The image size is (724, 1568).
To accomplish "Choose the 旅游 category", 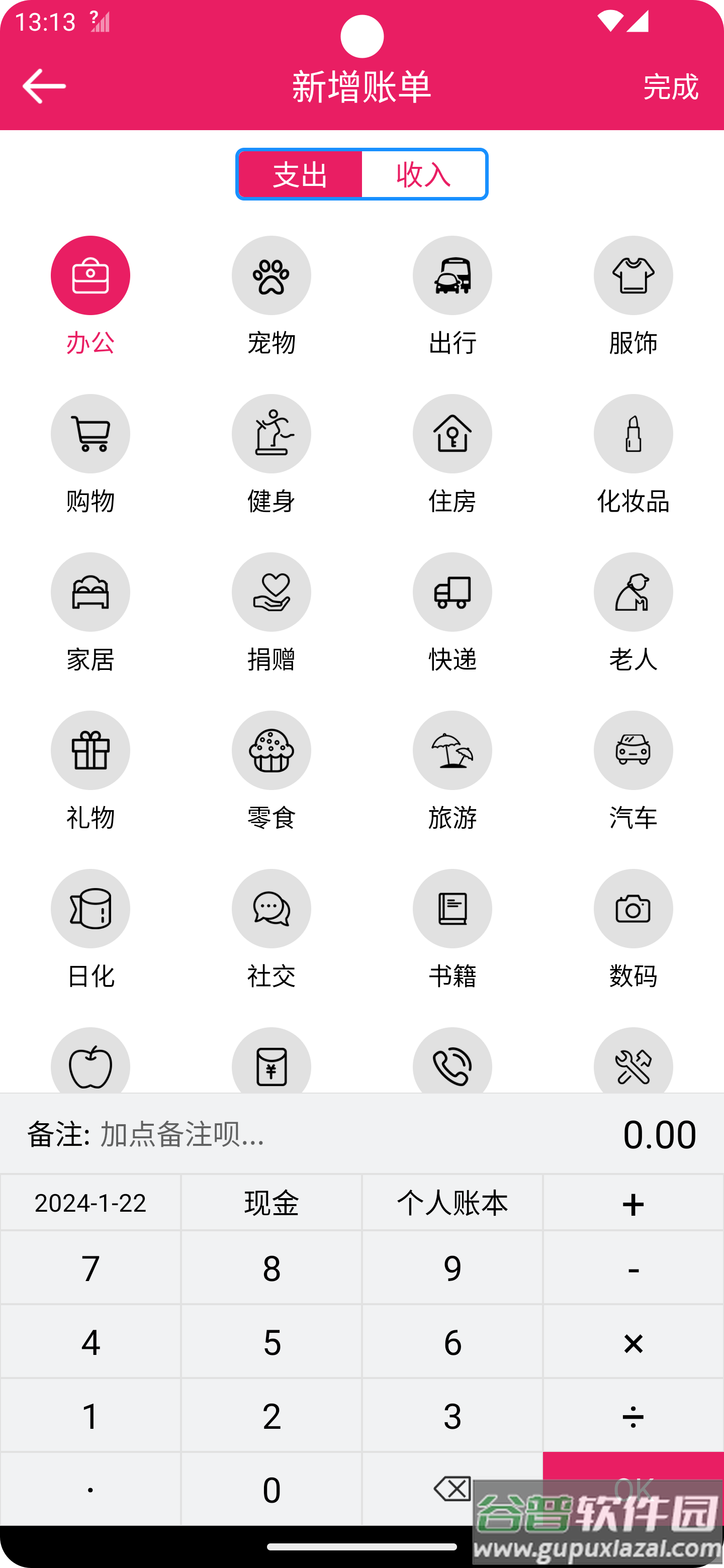I will pyautogui.click(x=452, y=750).
